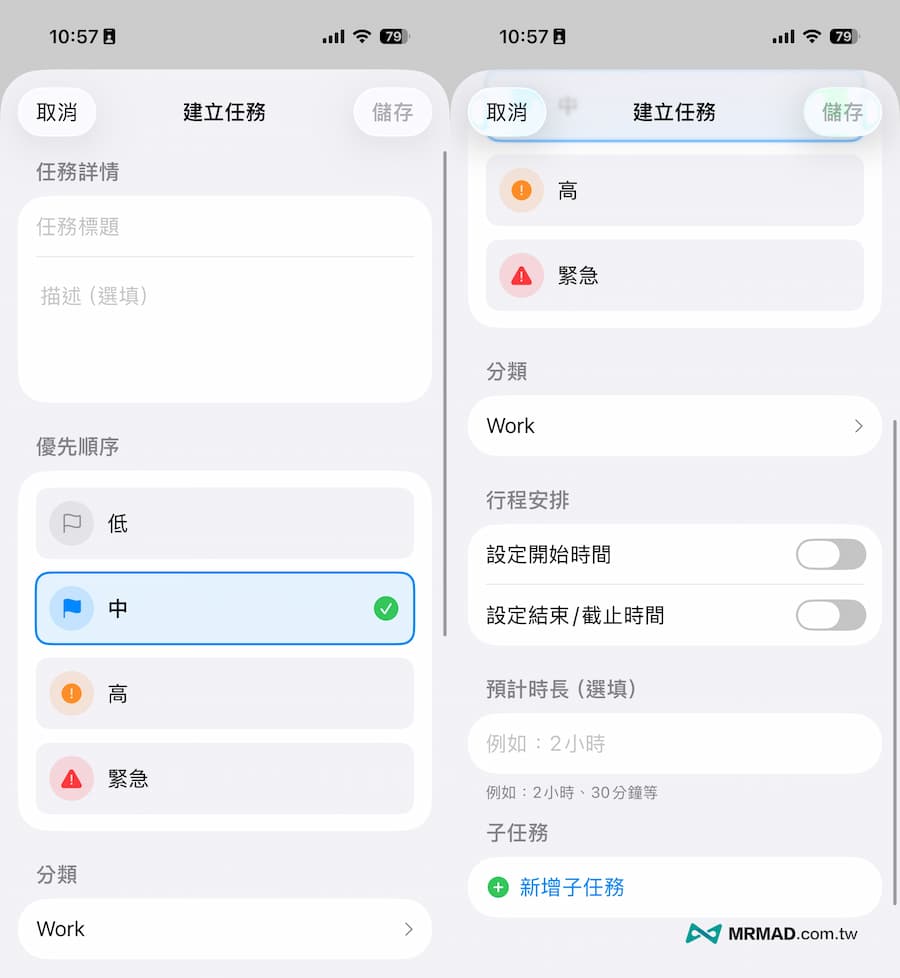The height and width of the screenshot is (978, 900).
Task: Select the 緊急 priority row
Action: 225,778
